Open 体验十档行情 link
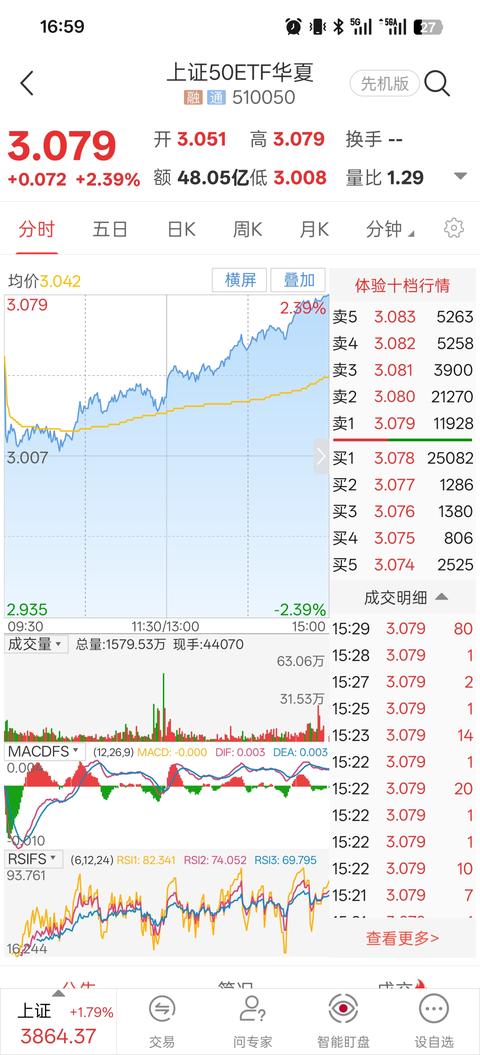480x1055 pixels. click(403, 285)
